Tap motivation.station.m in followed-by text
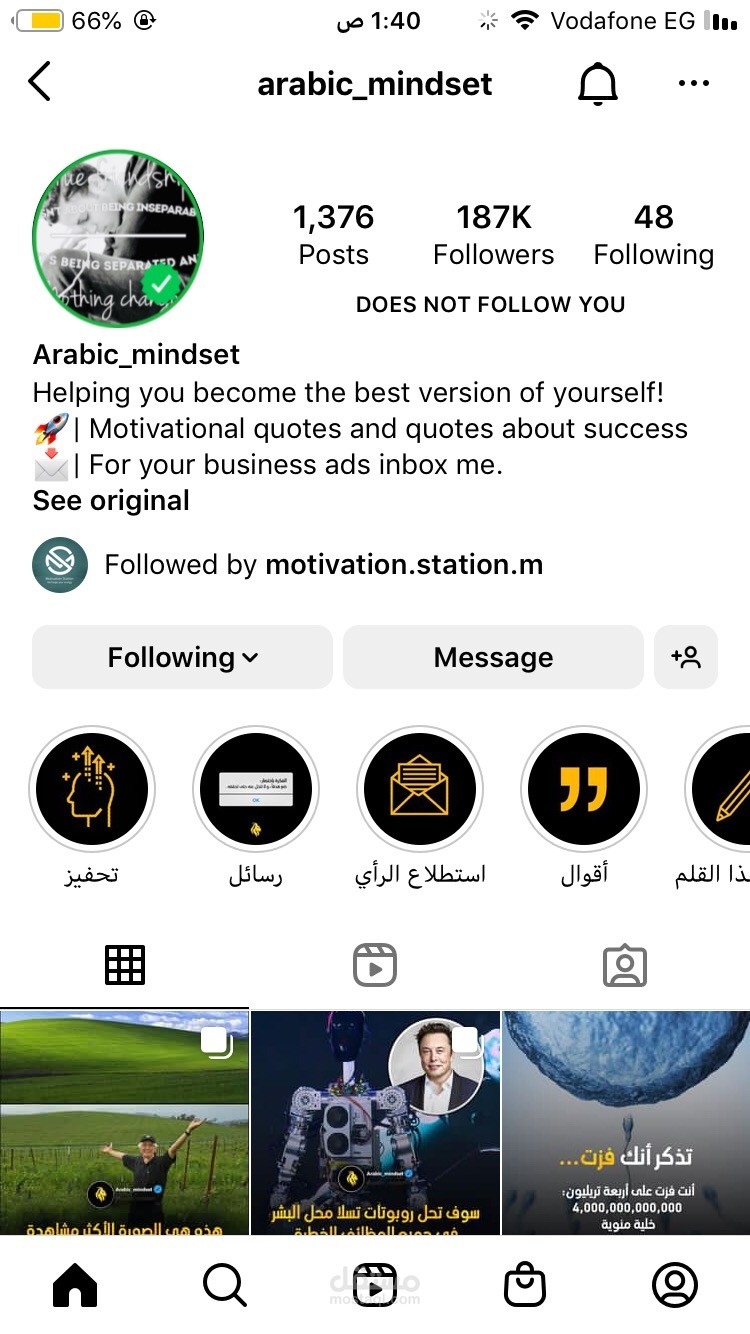 point(403,564)
